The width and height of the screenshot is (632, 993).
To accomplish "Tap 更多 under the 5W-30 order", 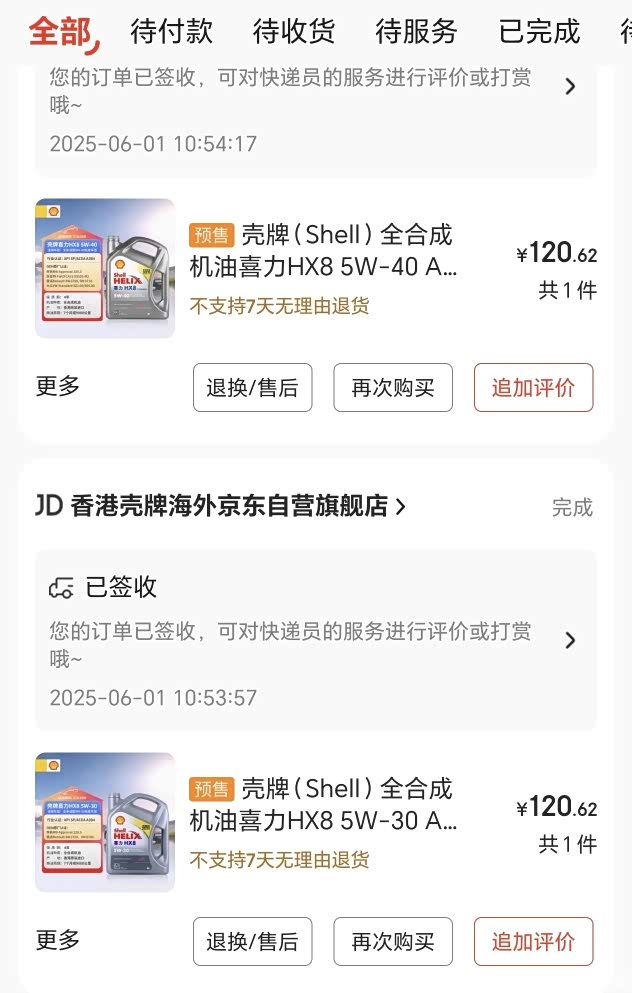I will pos(58,941).
